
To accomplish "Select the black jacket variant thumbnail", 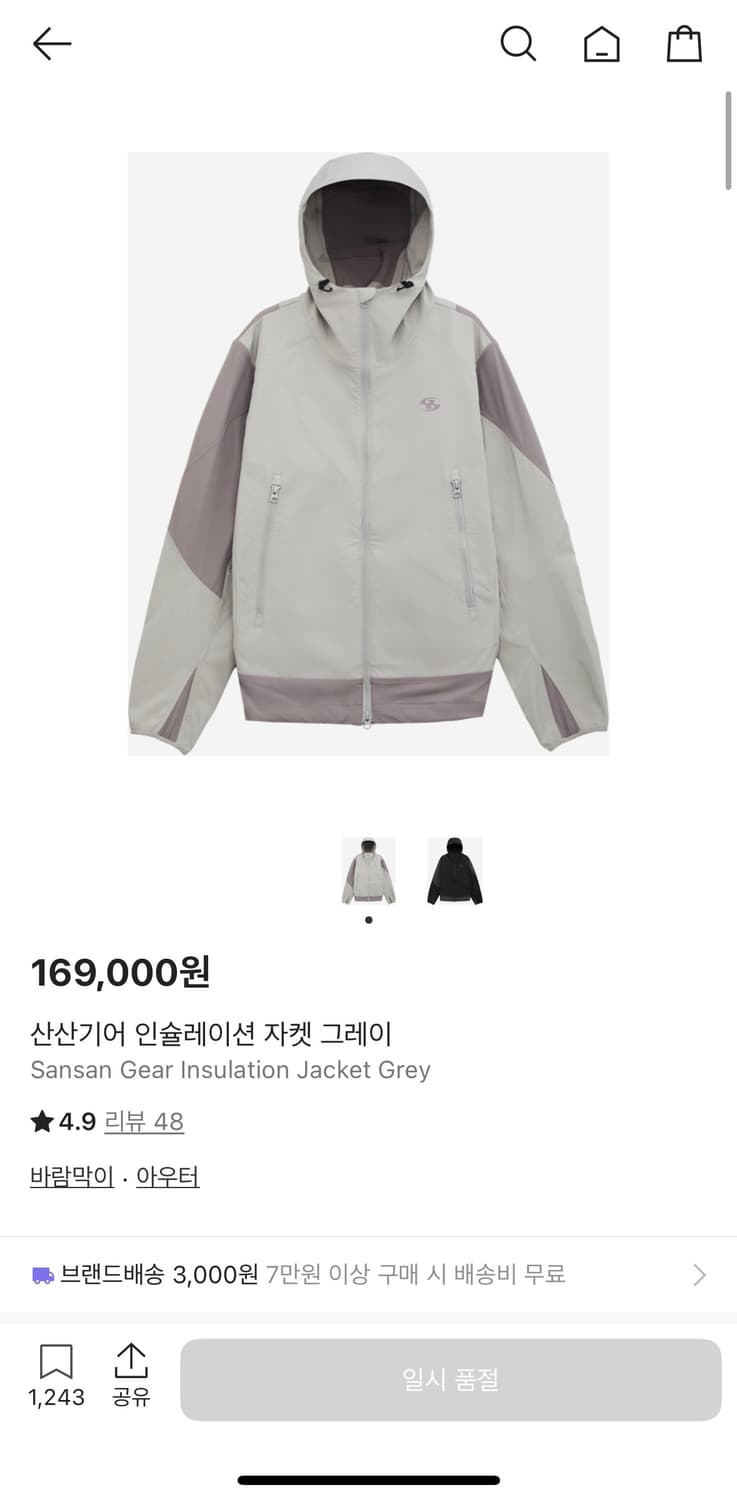I will tap(455, 870).
